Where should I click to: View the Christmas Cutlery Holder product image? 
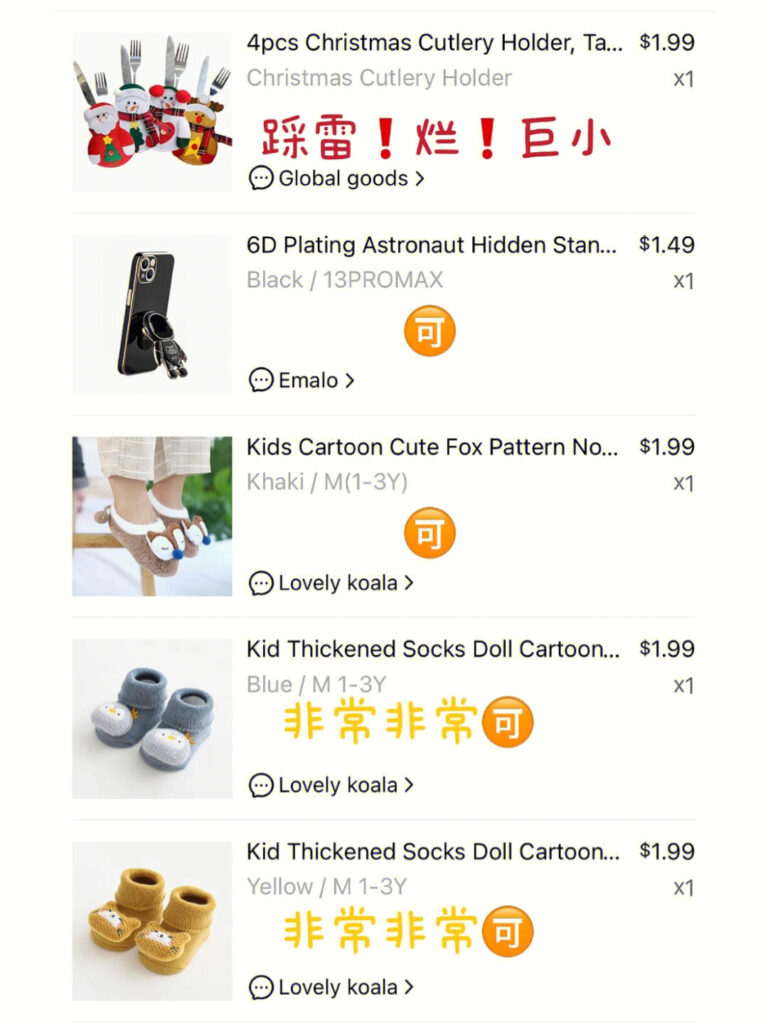(x=152, y=112)
